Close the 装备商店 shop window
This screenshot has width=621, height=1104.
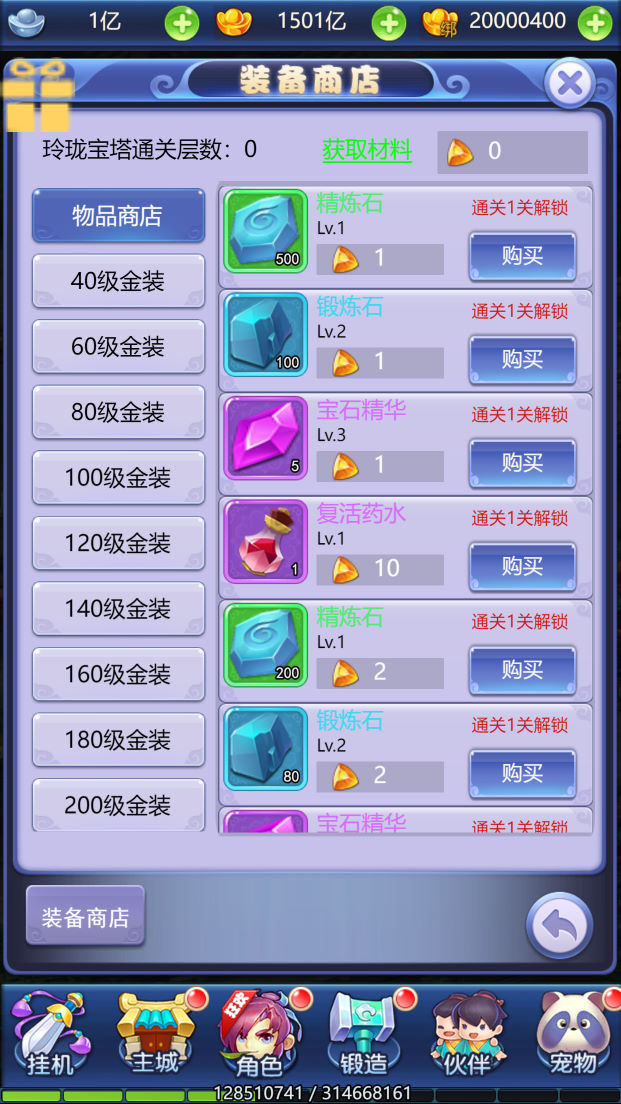tap(570, 84)
